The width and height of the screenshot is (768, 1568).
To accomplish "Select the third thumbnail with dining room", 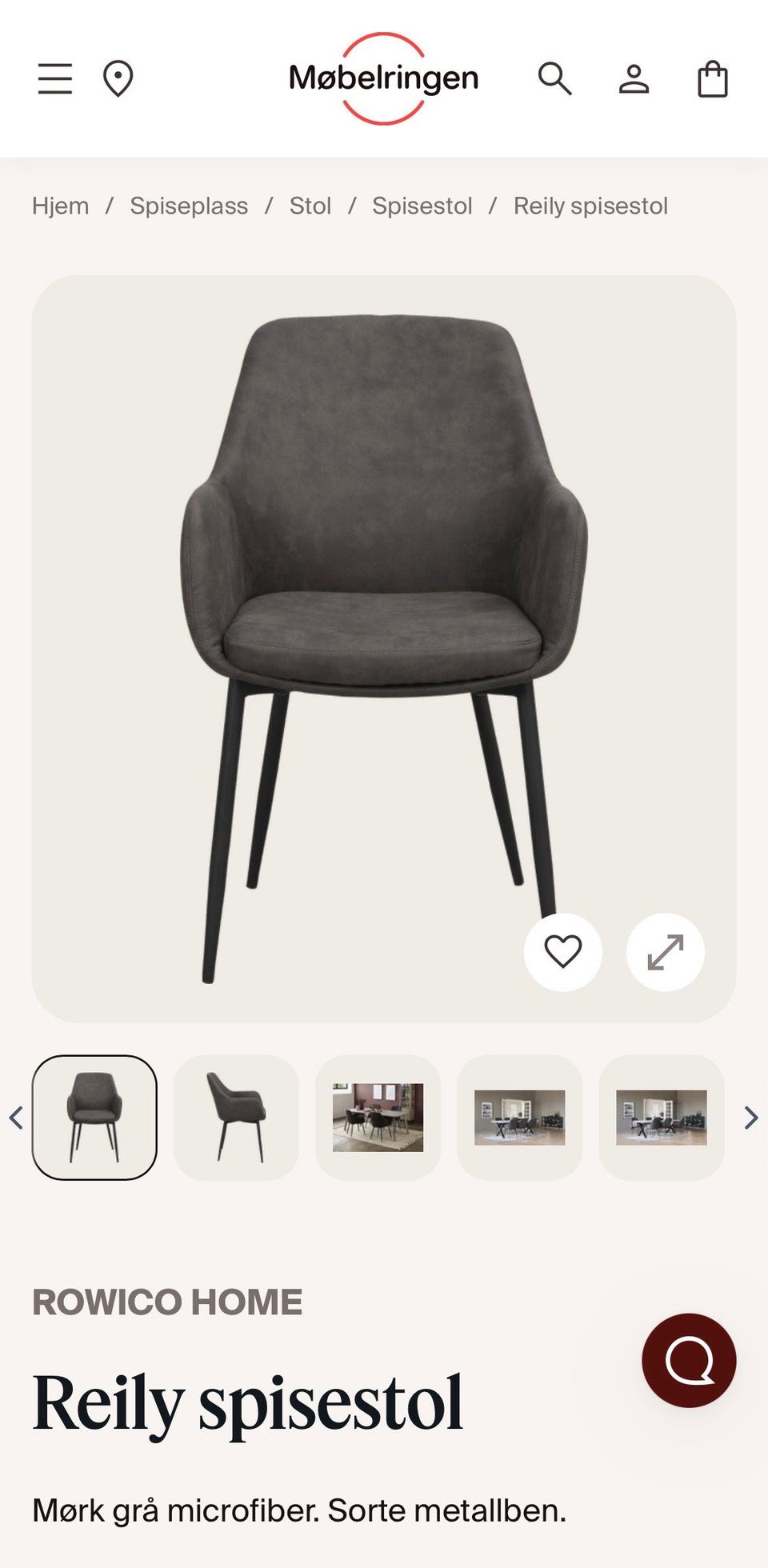I will tap(378, 1117).
